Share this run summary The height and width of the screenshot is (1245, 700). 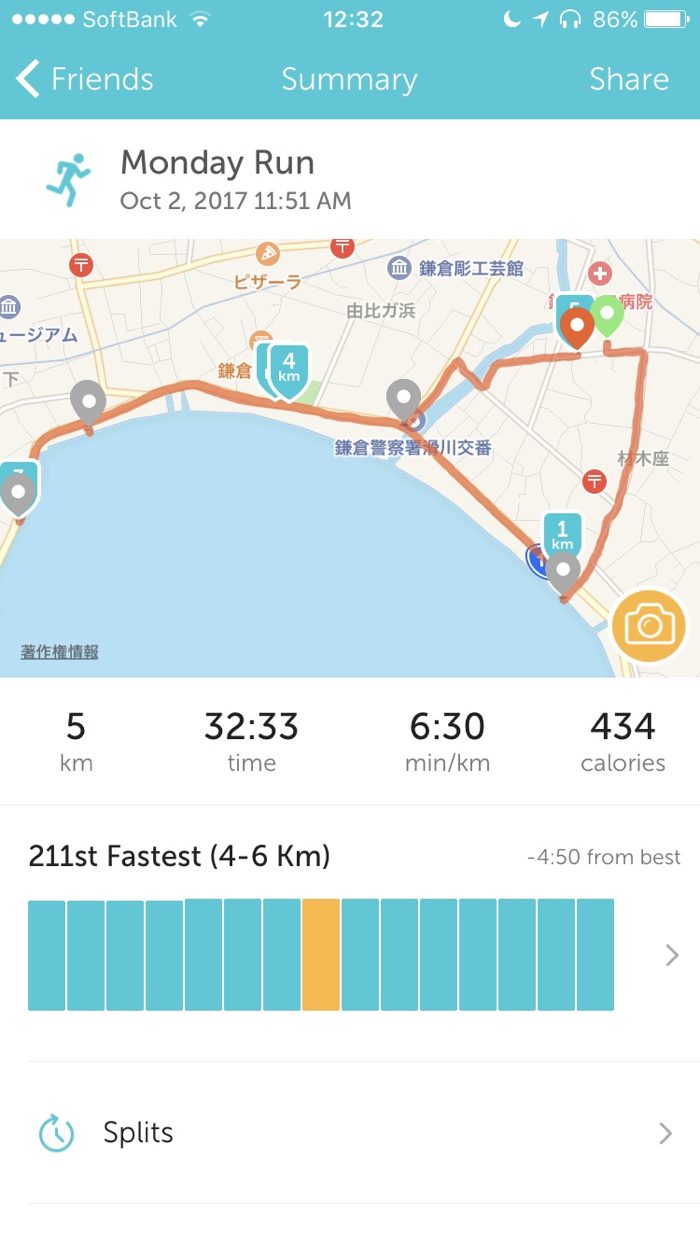(628, 79)
